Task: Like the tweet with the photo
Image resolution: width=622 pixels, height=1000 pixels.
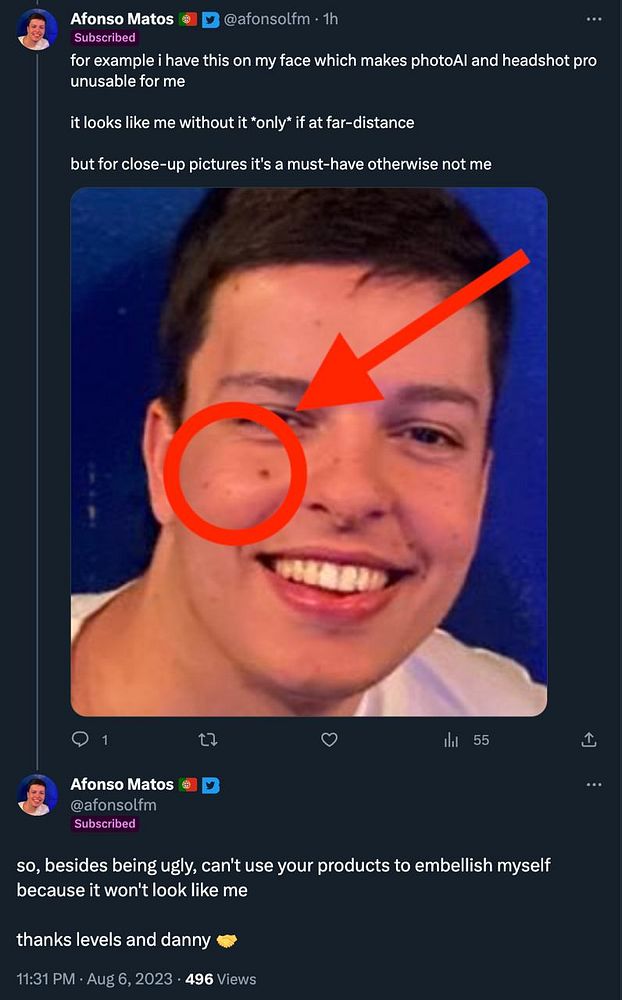Action: click(x=329, y=740)
